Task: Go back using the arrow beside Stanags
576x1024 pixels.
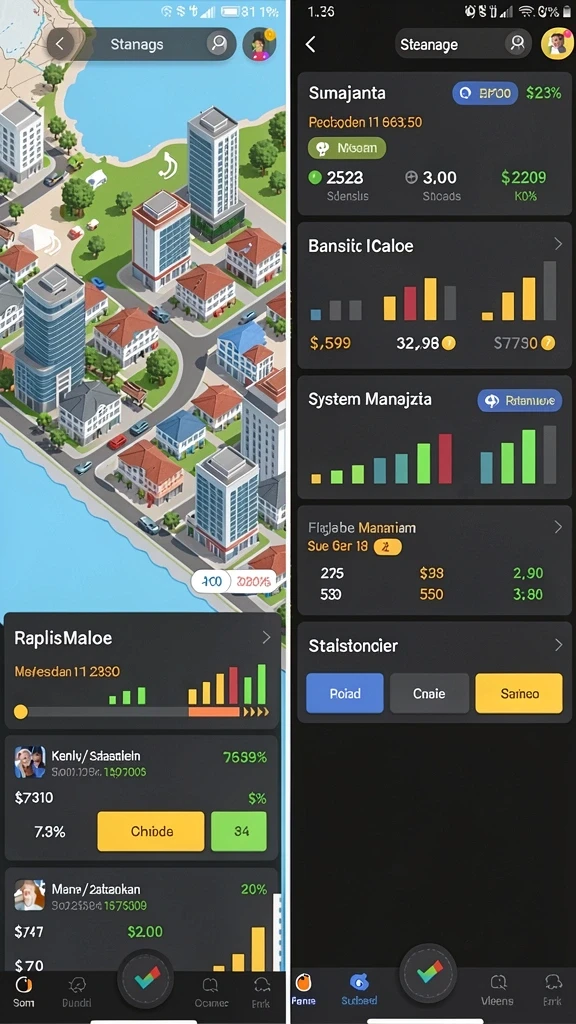Action: (60, 44)
